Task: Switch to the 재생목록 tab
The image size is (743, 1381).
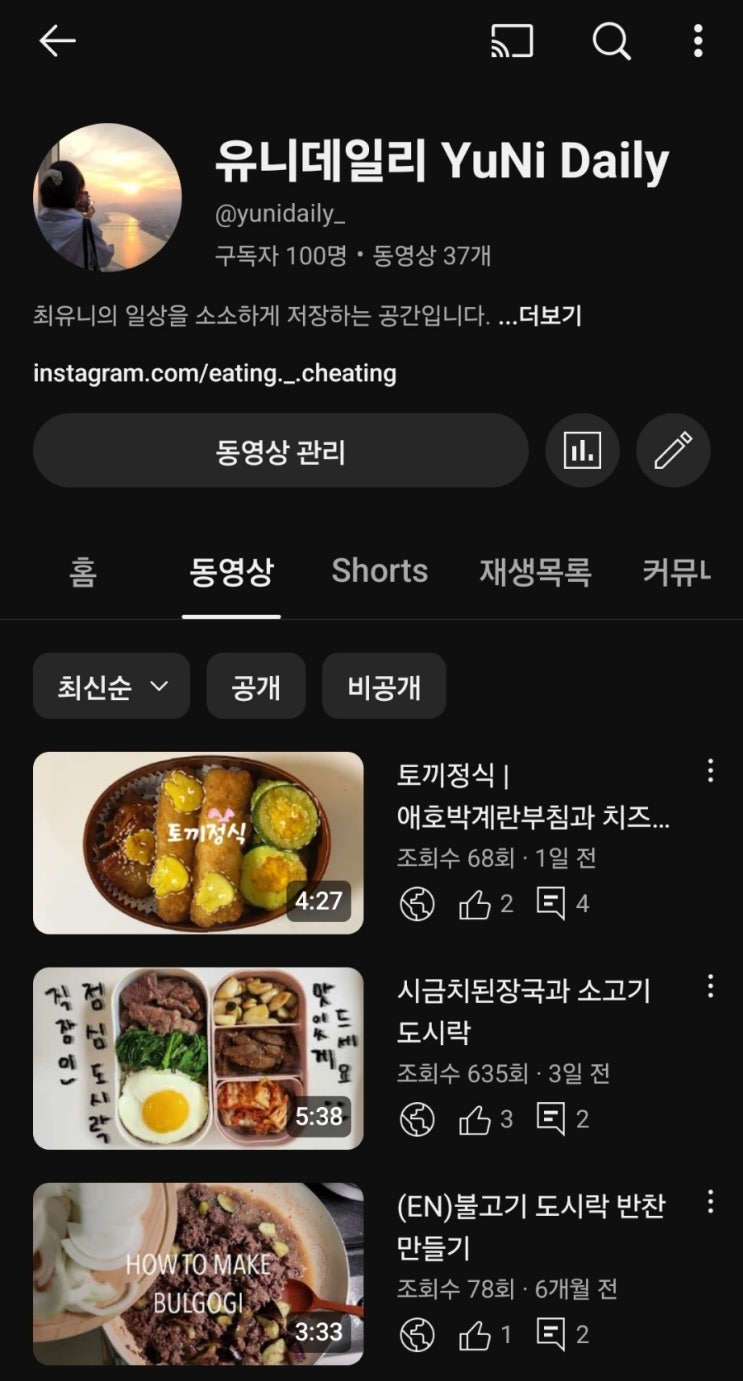Action: pos(535,571)
